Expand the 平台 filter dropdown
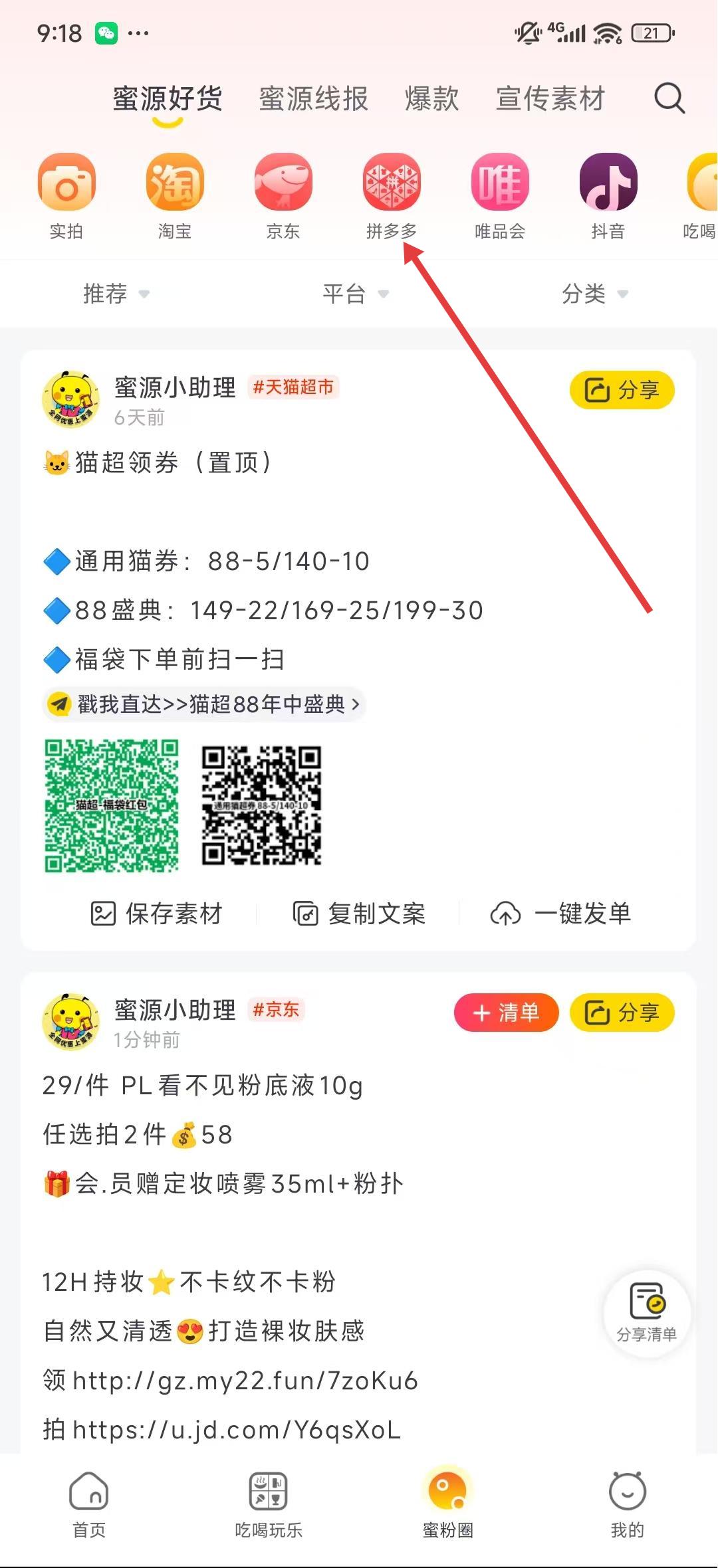Image resolution: width=718 pixels, height=1568 pixels. pos(355,294)
